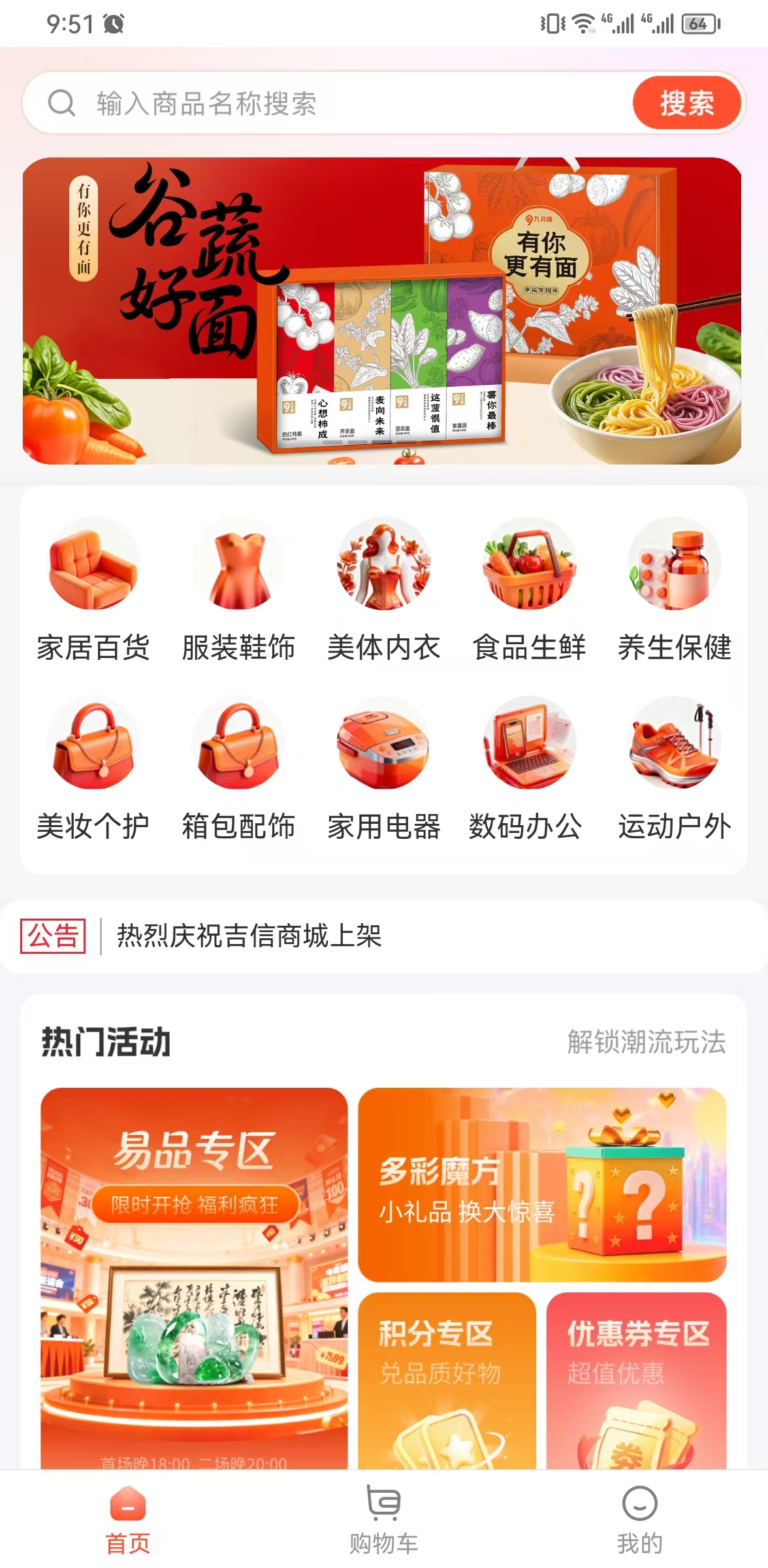Open the 多彩魔方 activity card

pos(542,1184)
